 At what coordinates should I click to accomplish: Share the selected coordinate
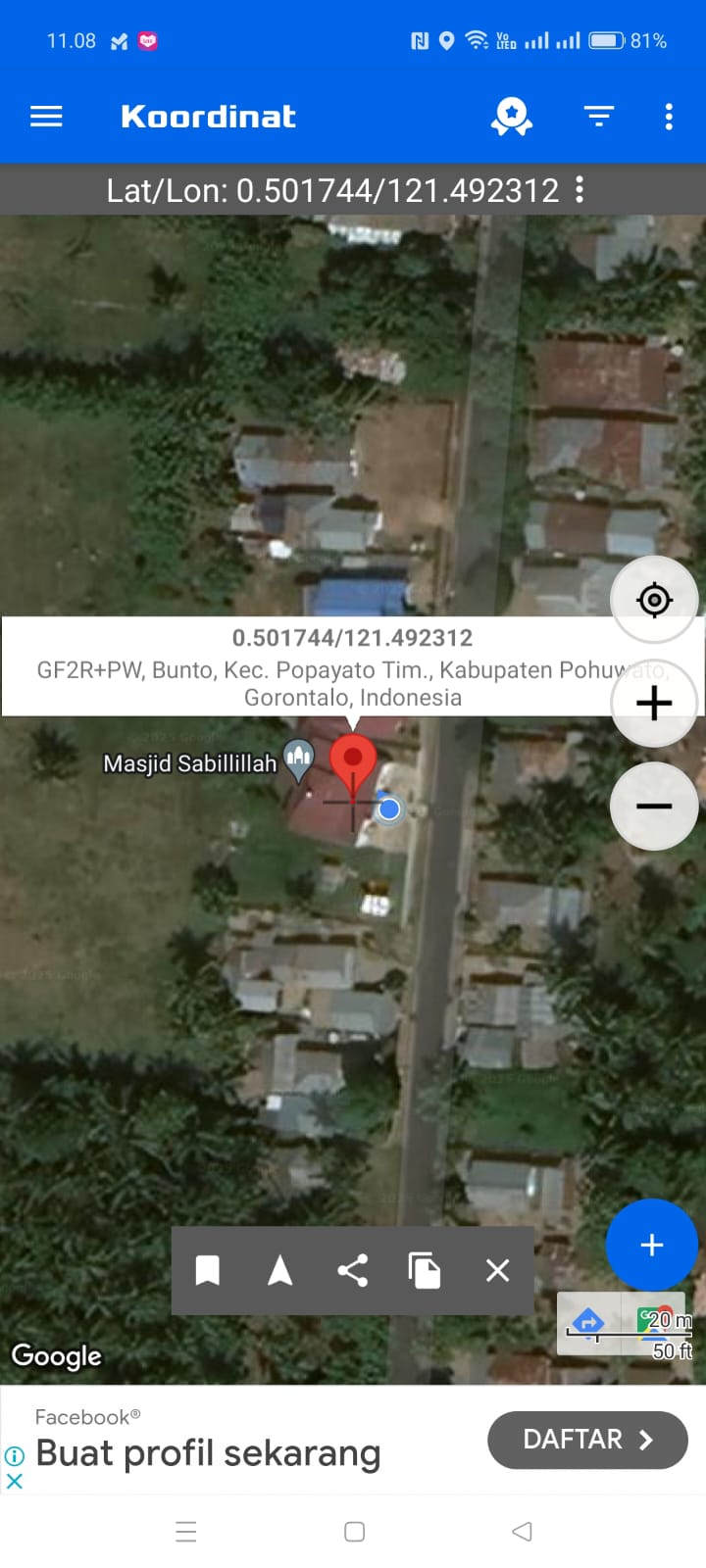[x=352, y=1270]
